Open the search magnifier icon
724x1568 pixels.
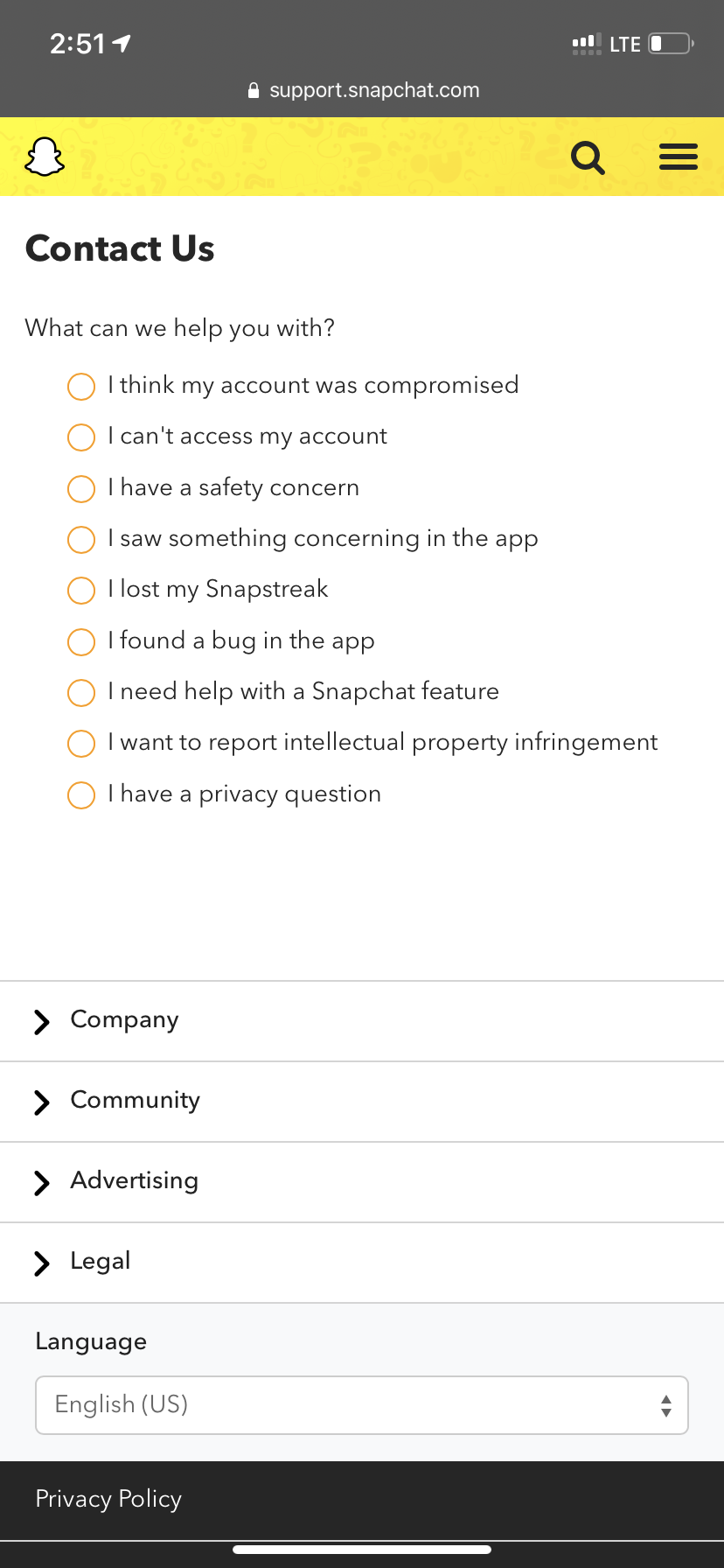point(588,158)
